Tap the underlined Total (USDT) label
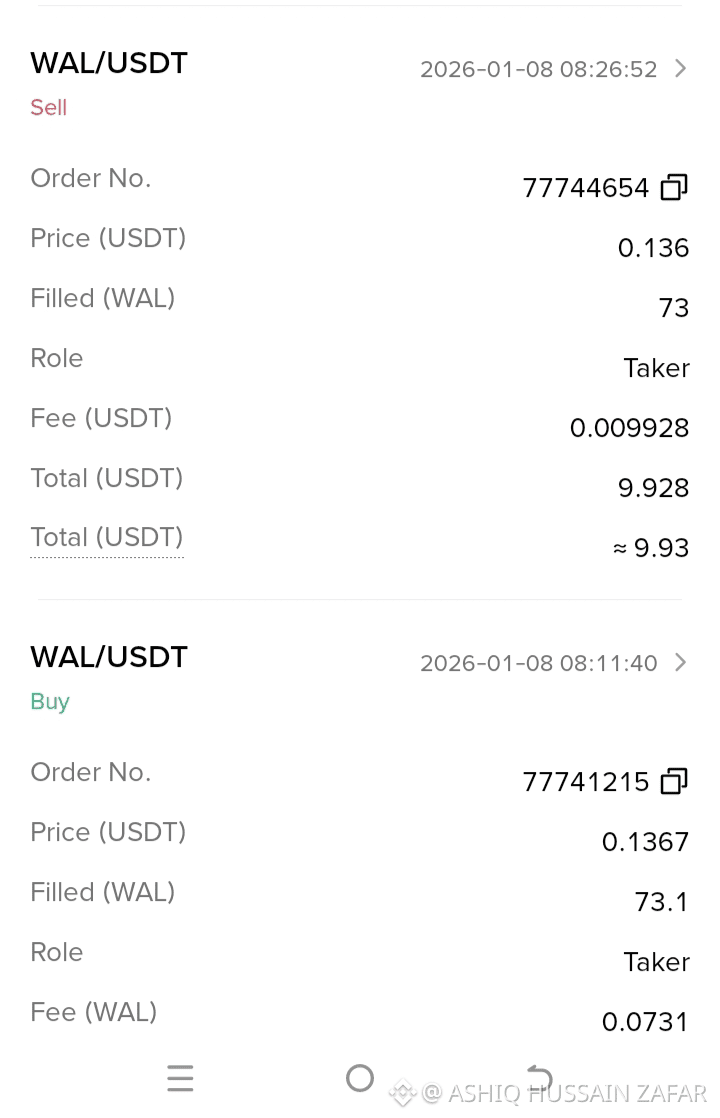The image size is (720, 1118). (x=107, y=538)
